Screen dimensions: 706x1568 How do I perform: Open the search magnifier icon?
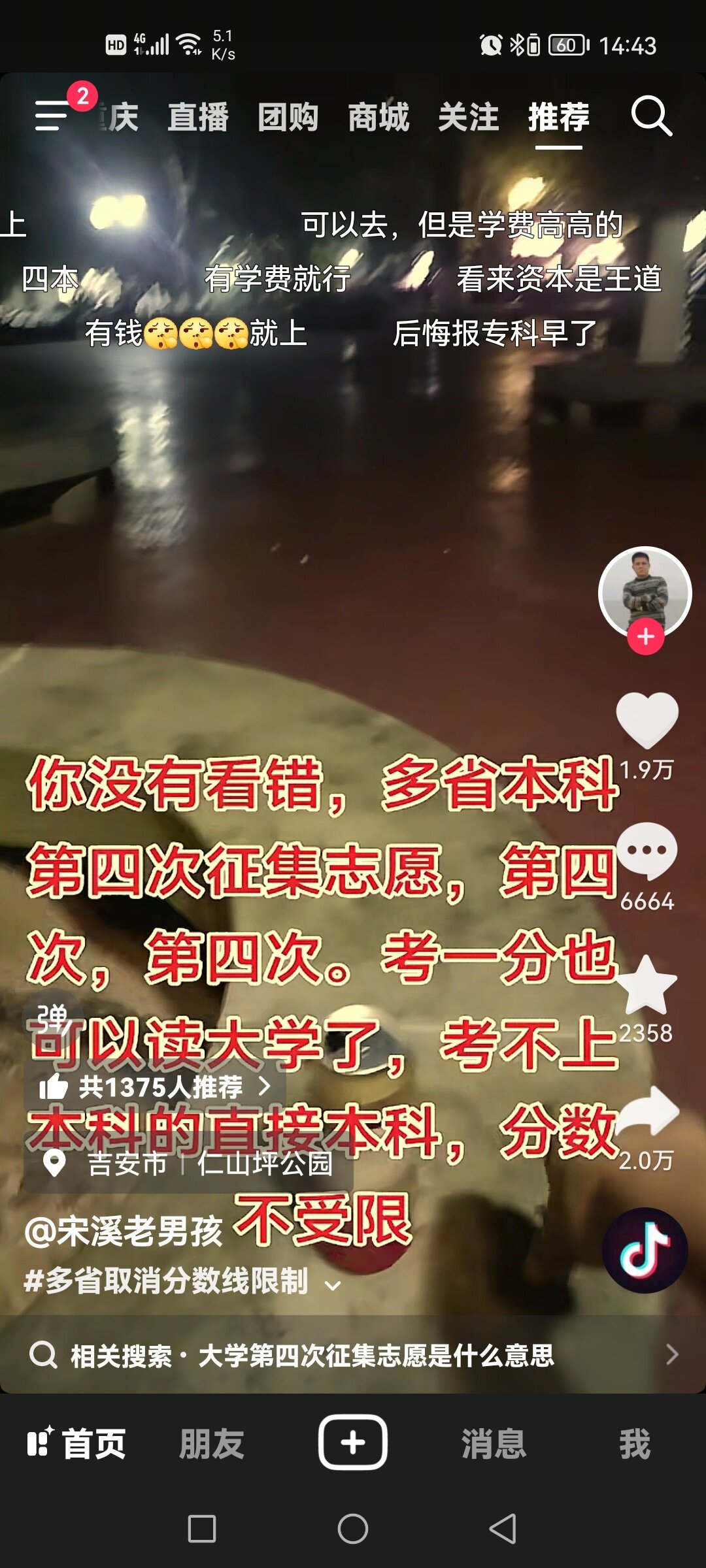point(651,116)
